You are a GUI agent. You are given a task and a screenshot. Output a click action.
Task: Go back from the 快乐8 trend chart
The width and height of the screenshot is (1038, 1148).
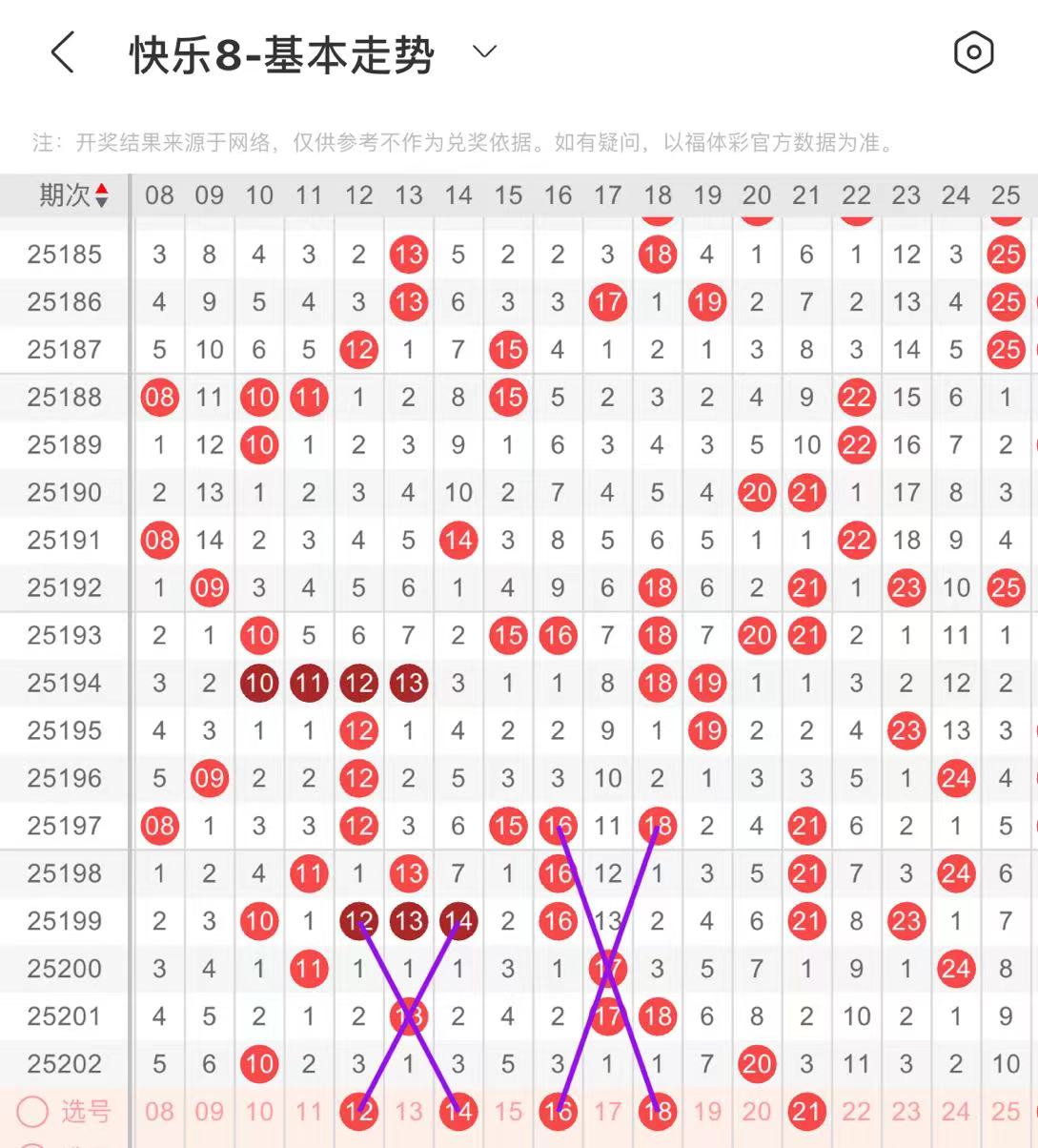pos(62,52)
